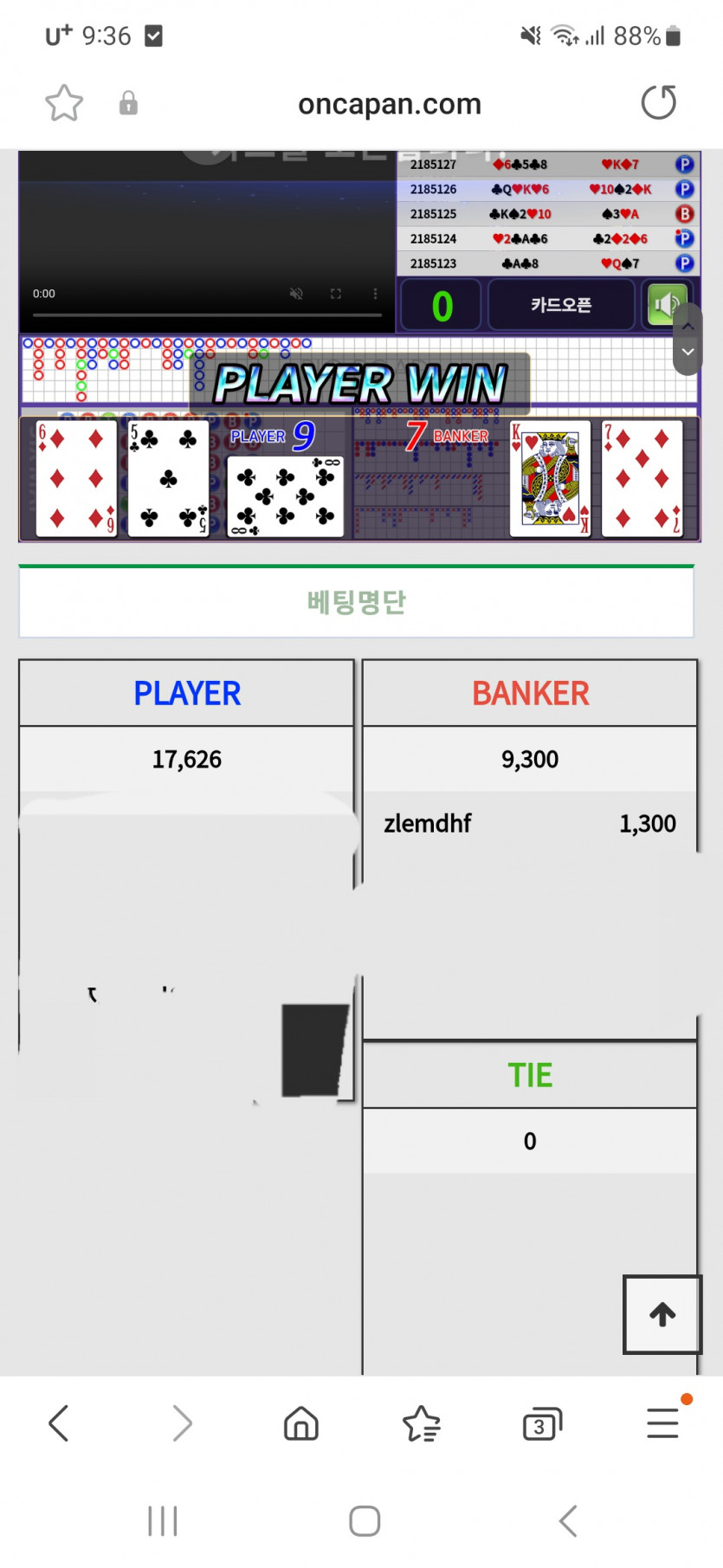This screenshot has height=1568, width=723.
Task: Open recent apps from the navigation bar
Action: pos(163,1521)
